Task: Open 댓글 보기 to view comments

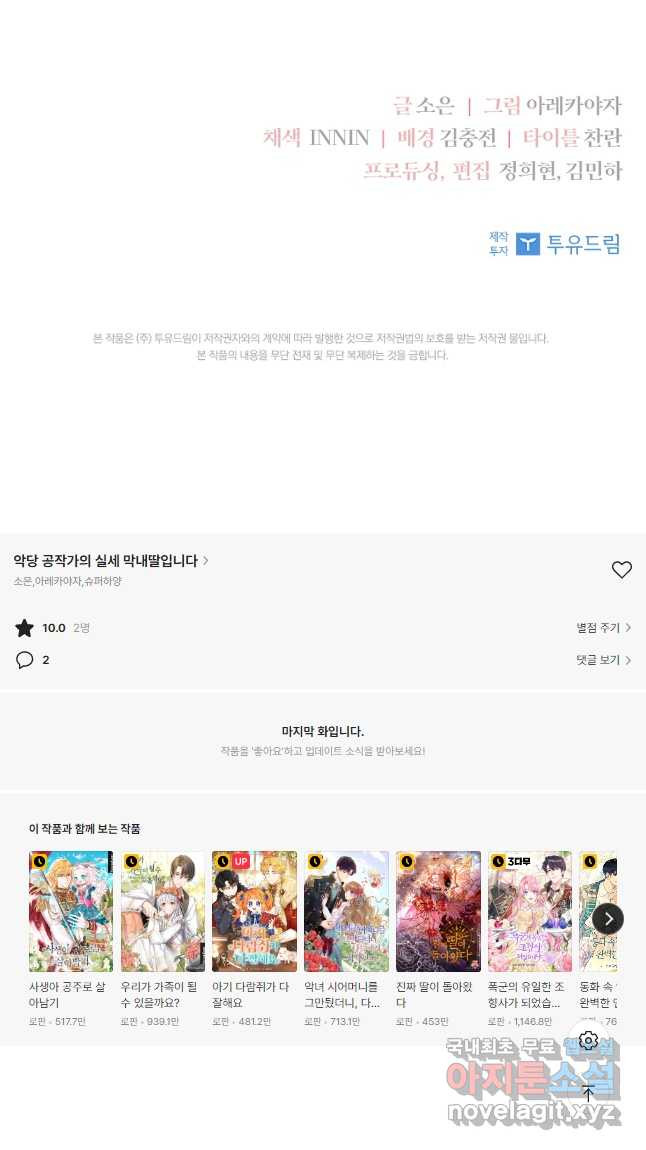Action: point(603,660)
